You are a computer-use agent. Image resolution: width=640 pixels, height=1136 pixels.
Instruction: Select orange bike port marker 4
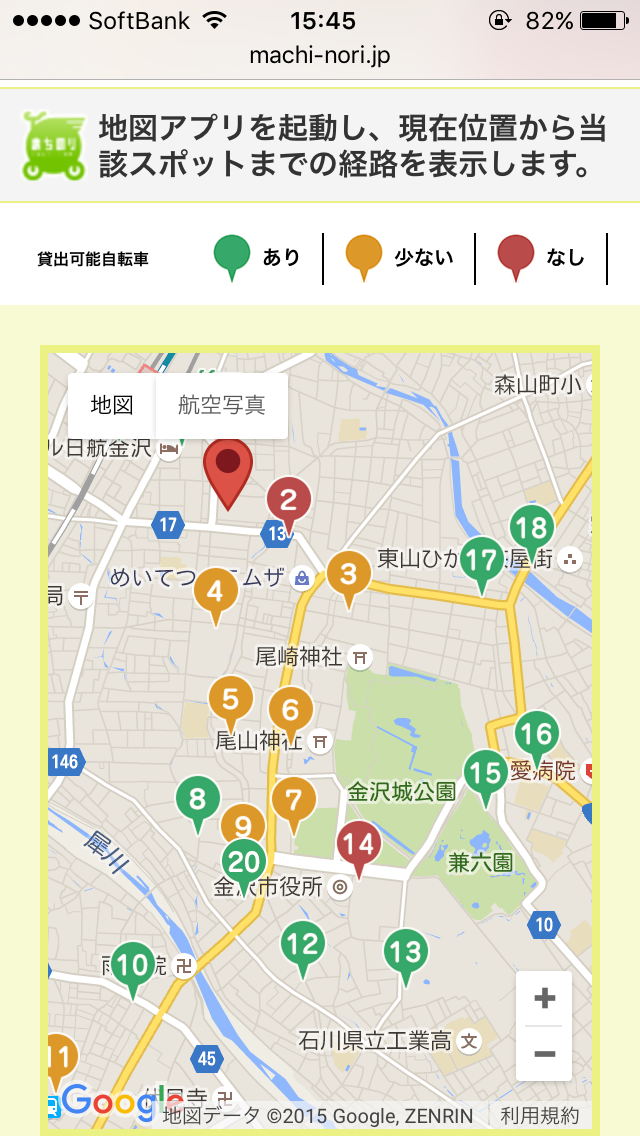tap(215, 597)
